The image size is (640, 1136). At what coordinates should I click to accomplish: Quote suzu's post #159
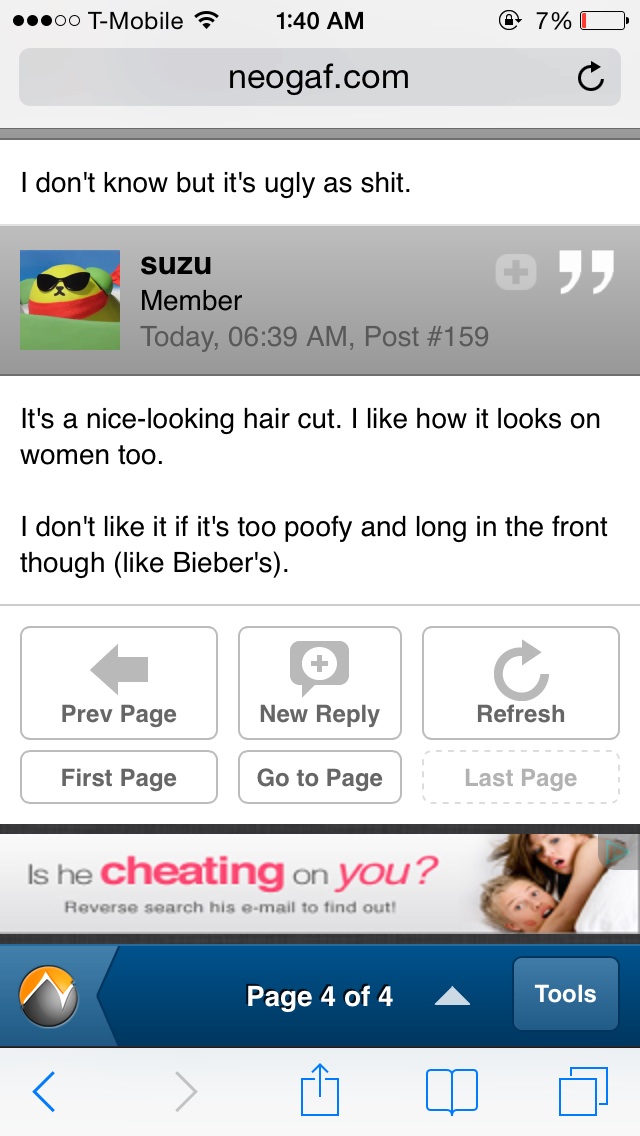click(x=585, y=273)
